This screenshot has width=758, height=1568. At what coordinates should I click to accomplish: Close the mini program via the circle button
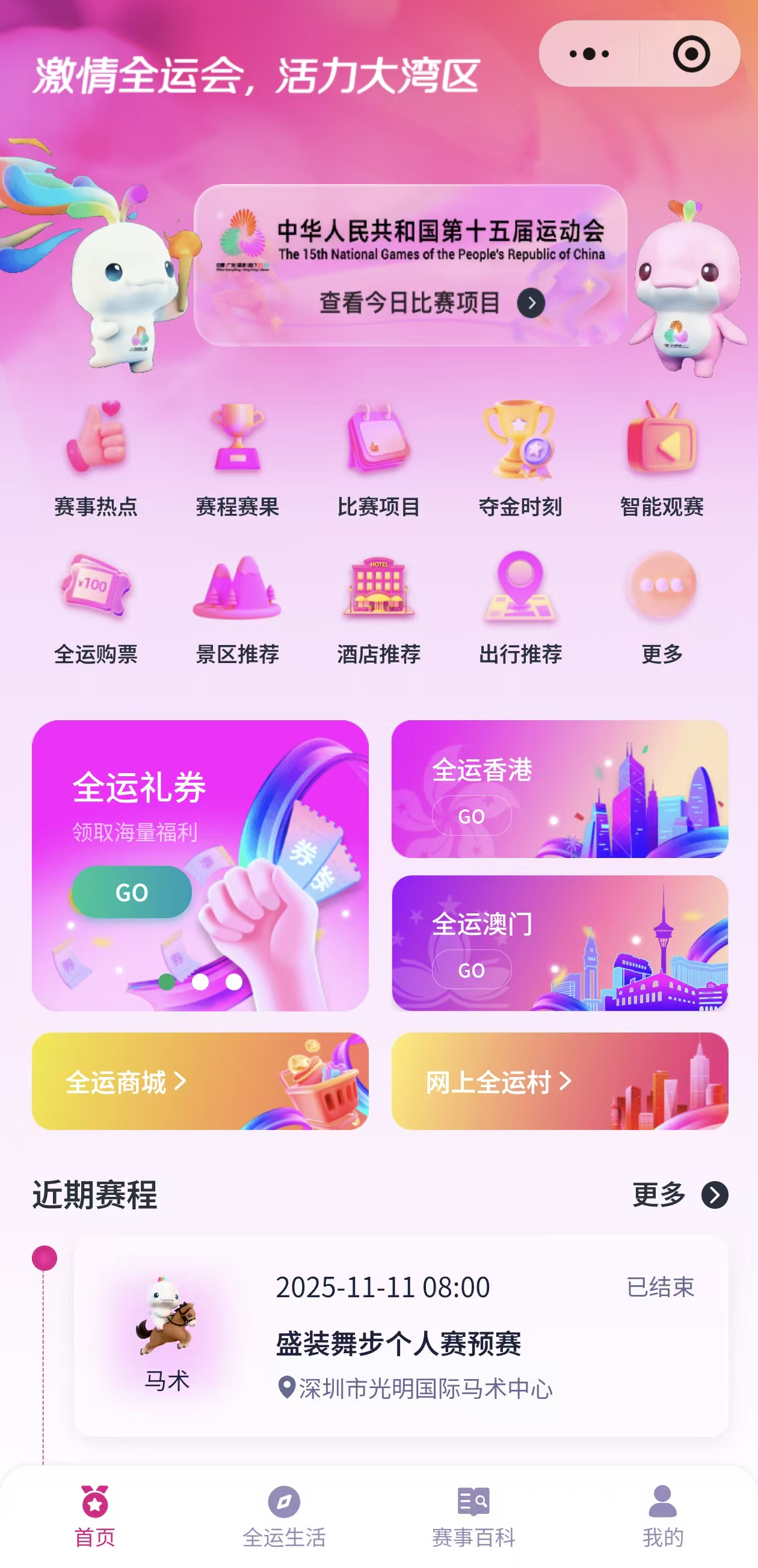(691, 54)
